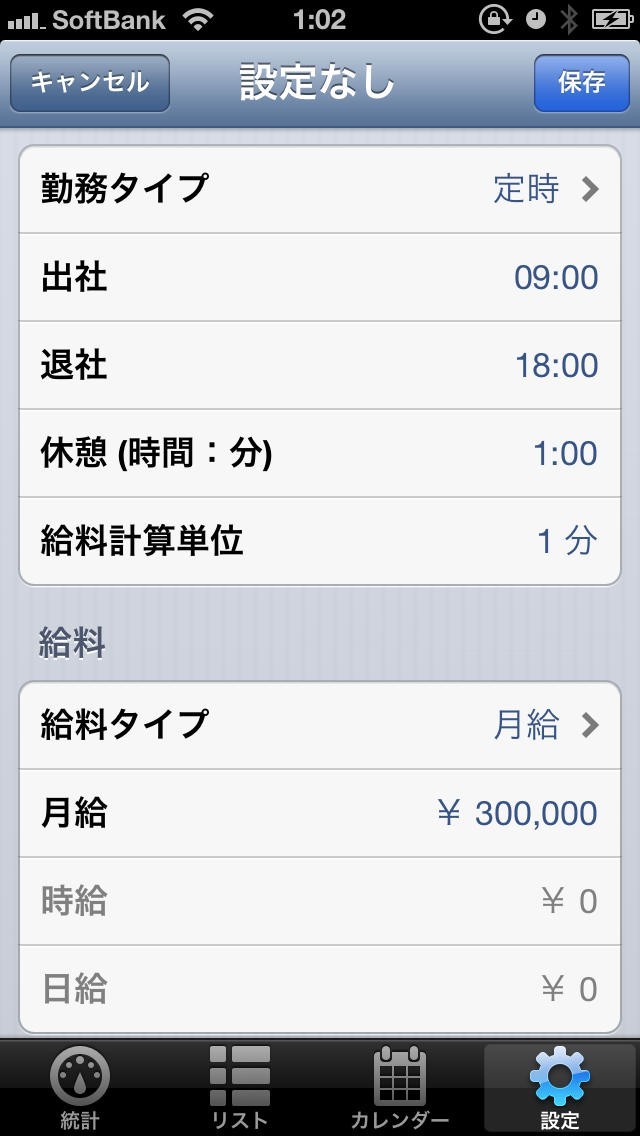Open the 勤務タイプ row
Image resolution: width=640 pixels, height=1136 pixels.
(x=320, y=189)
